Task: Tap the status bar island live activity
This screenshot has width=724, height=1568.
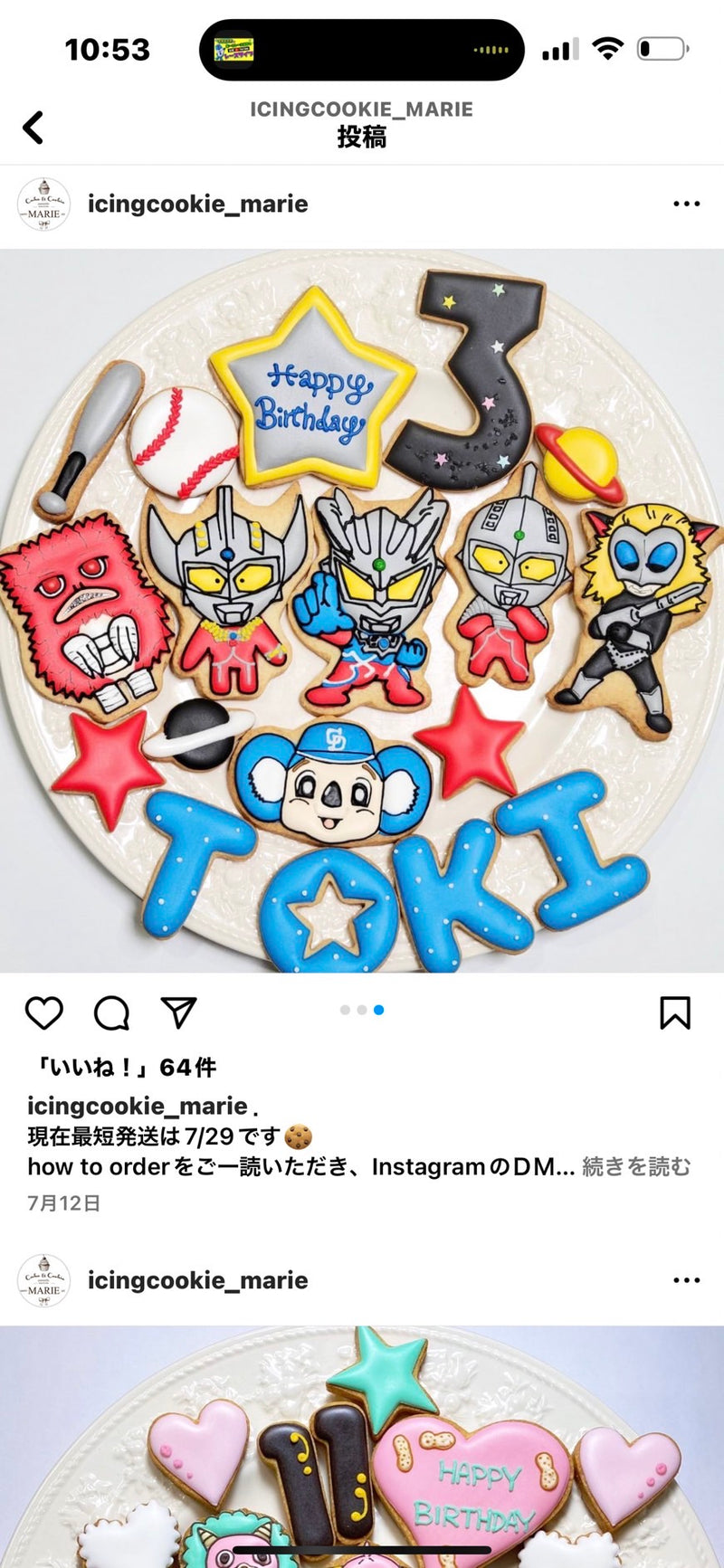Action: (x=361, y=50)
